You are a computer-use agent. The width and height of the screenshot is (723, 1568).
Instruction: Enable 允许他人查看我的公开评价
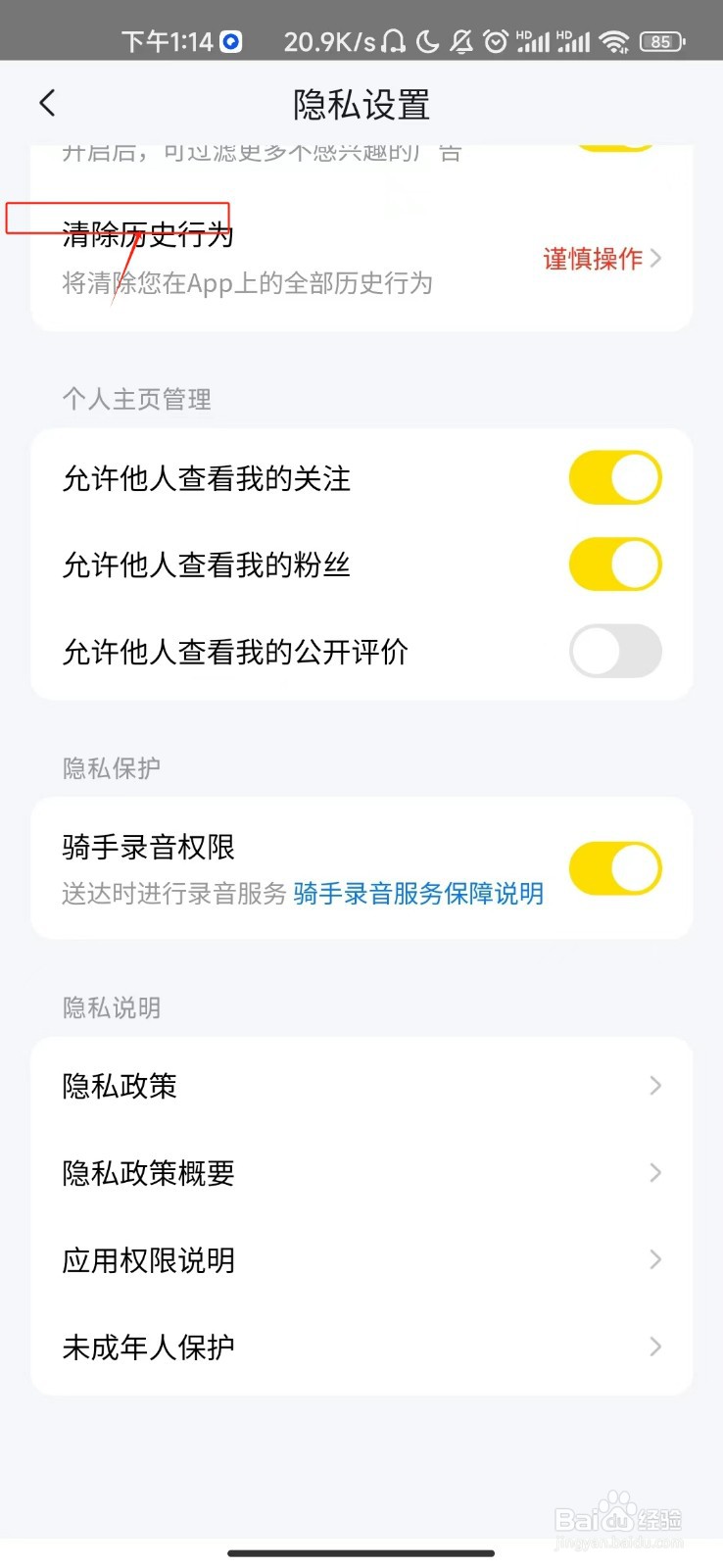click(x=615, y=652)
